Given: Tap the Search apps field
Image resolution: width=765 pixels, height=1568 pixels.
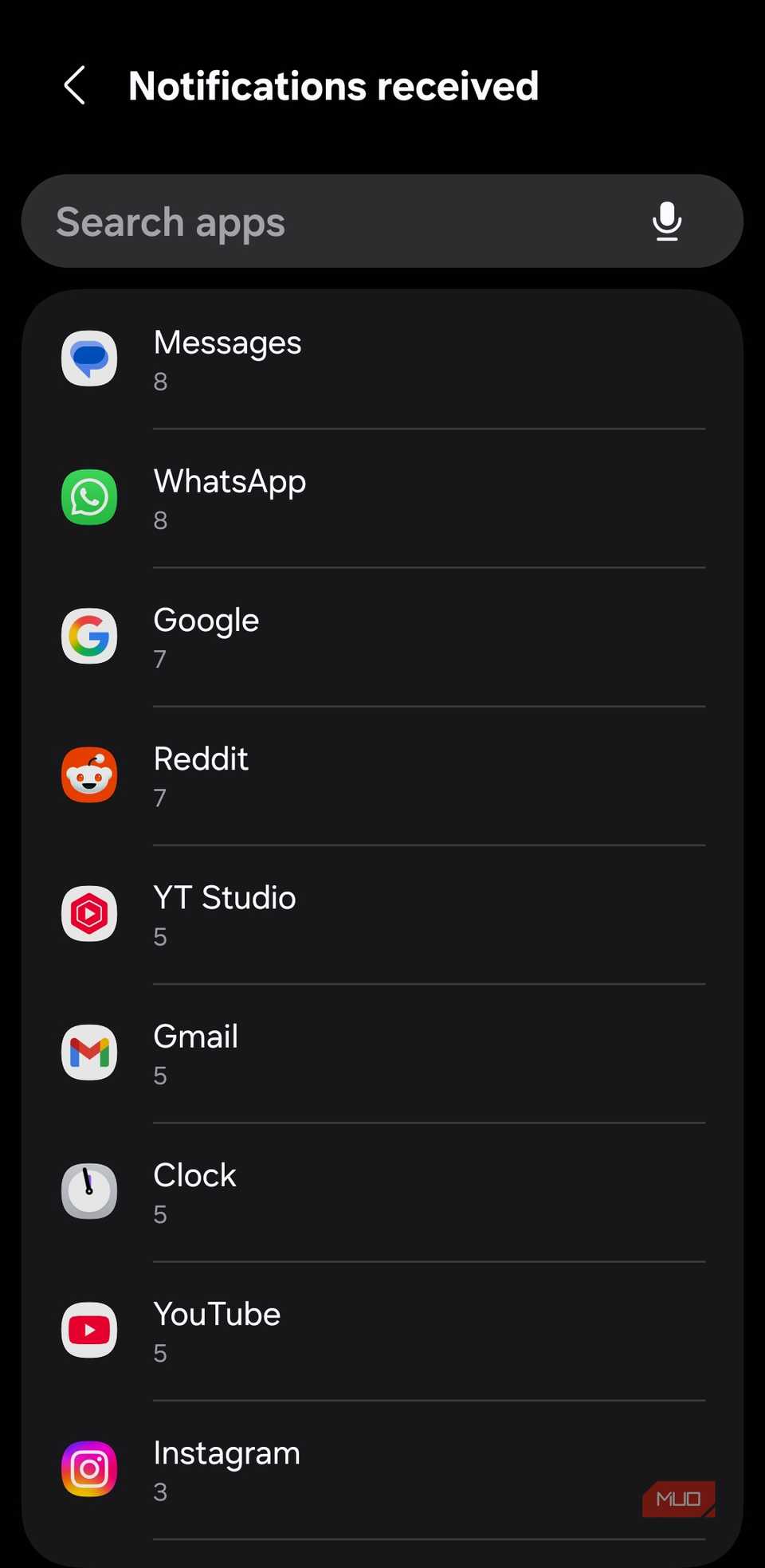Looking at the screenshot, I should coord(319,221).
